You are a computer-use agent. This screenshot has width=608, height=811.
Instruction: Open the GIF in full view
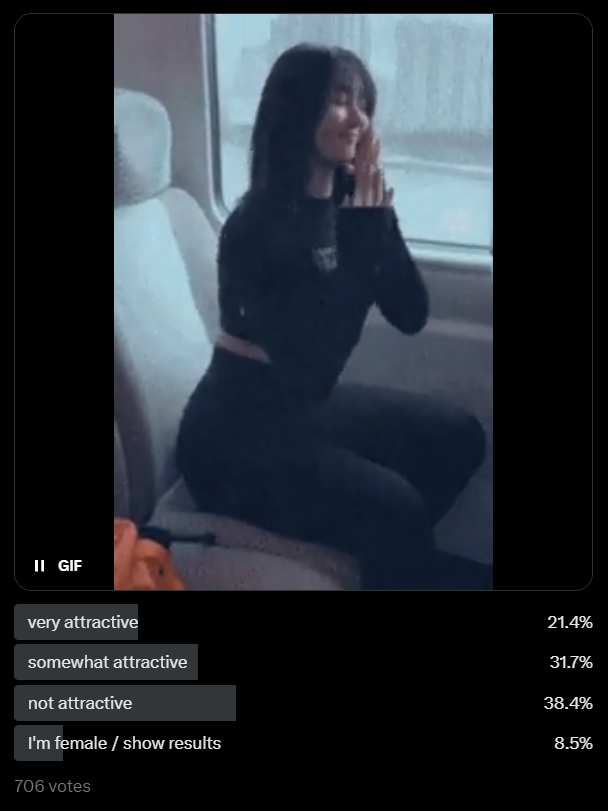tap(303, 300)
